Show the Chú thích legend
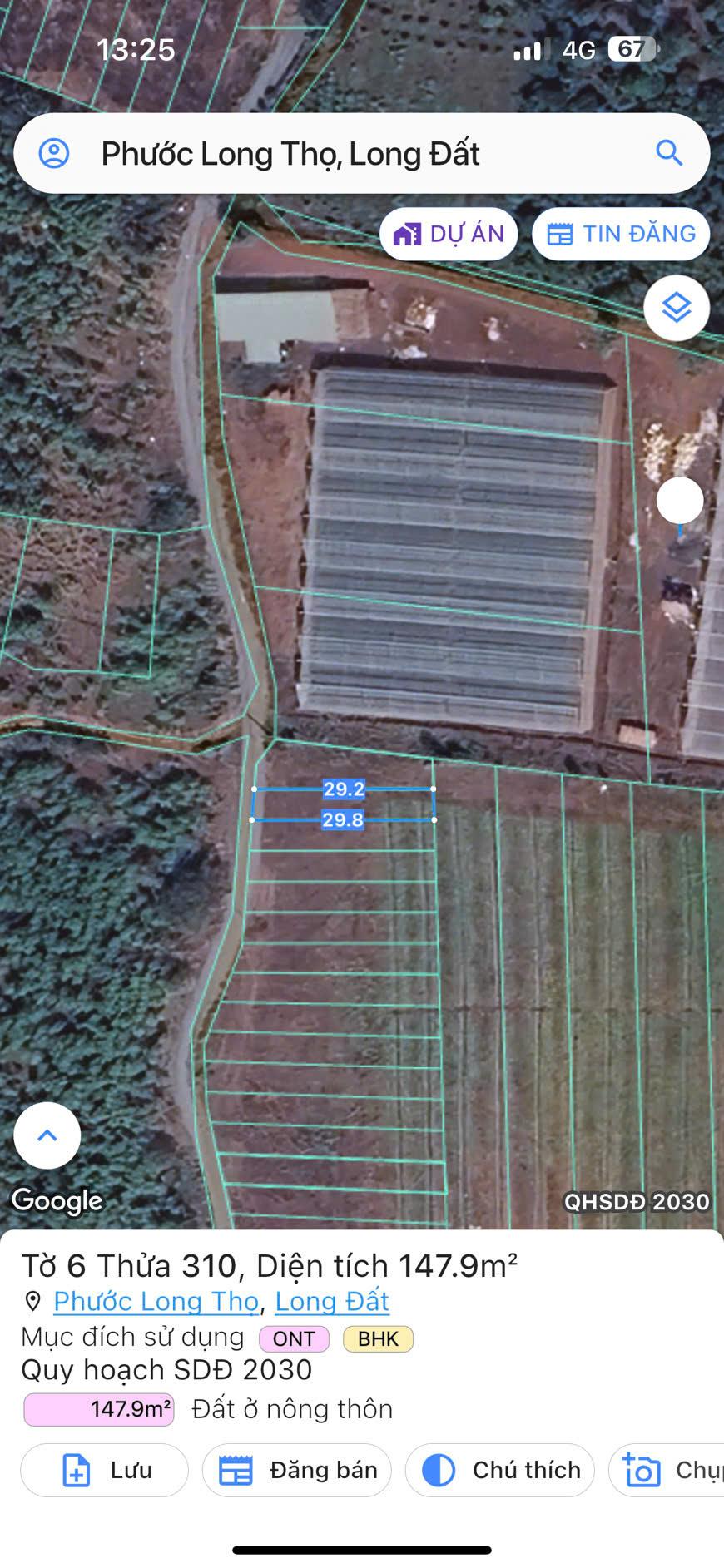Screen dimensions: 724x1568 499,1471
